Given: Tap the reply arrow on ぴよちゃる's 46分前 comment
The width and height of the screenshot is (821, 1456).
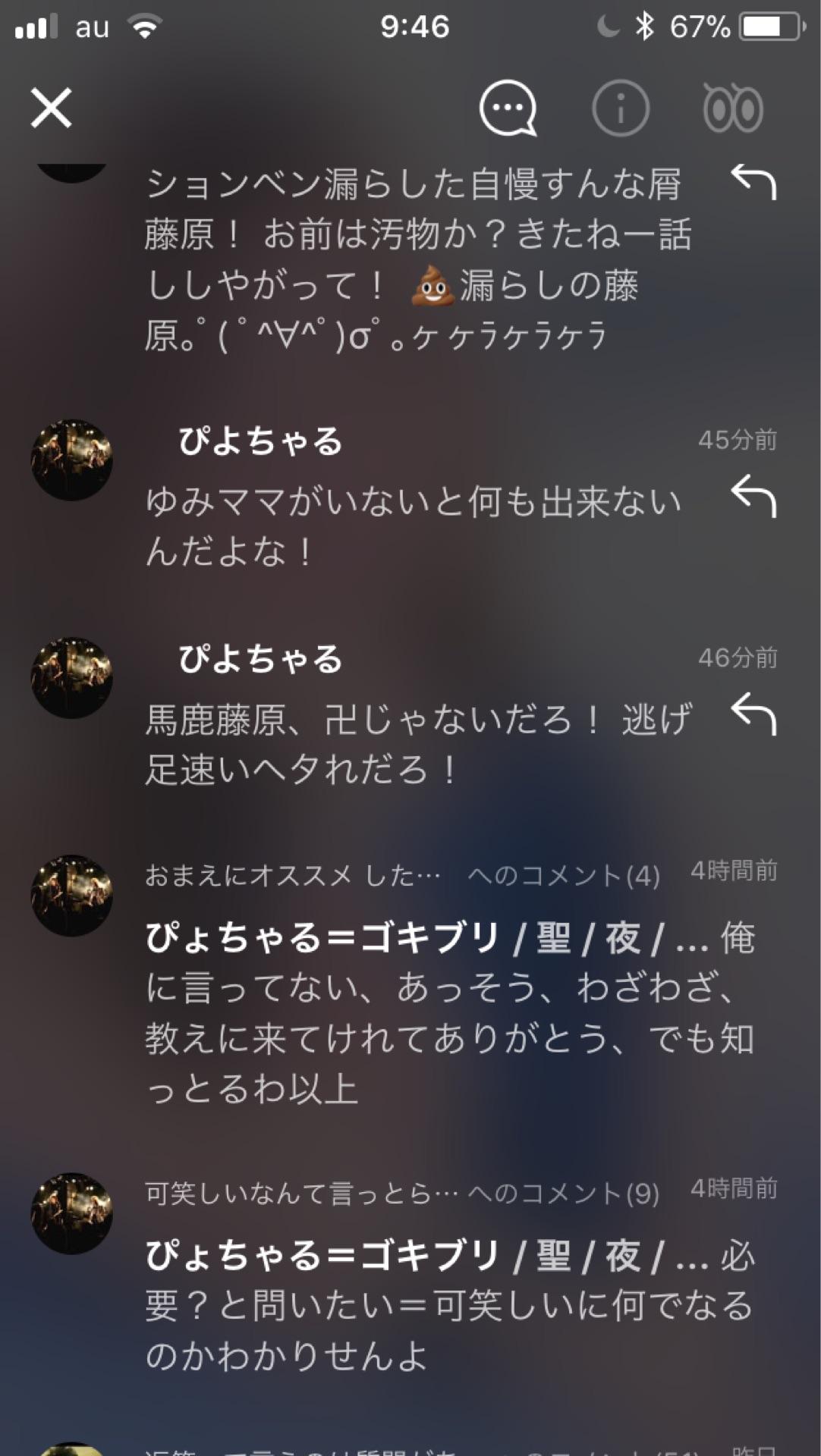Looking at the screenshot, I should click(753, 713).
